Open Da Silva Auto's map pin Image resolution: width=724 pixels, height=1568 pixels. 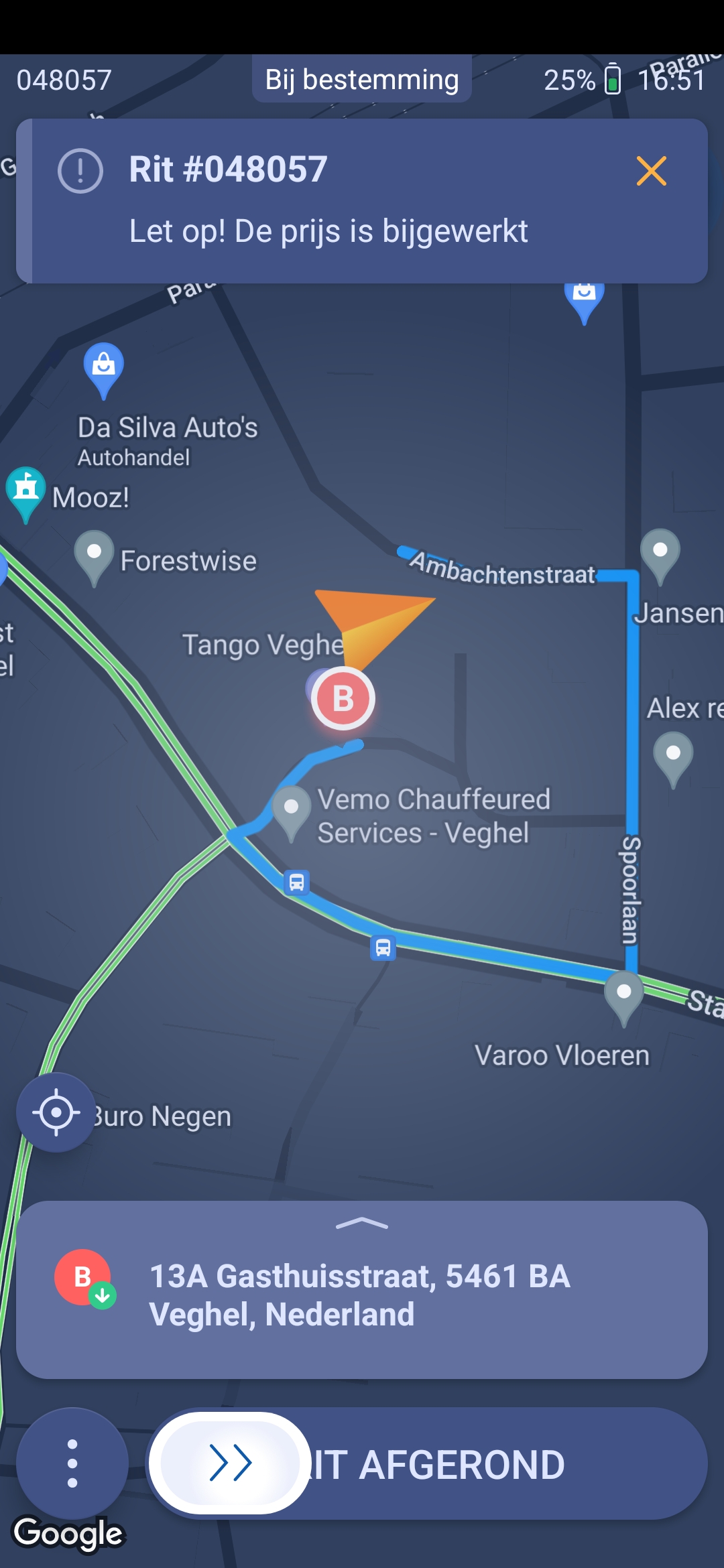(x=103, y=368)
